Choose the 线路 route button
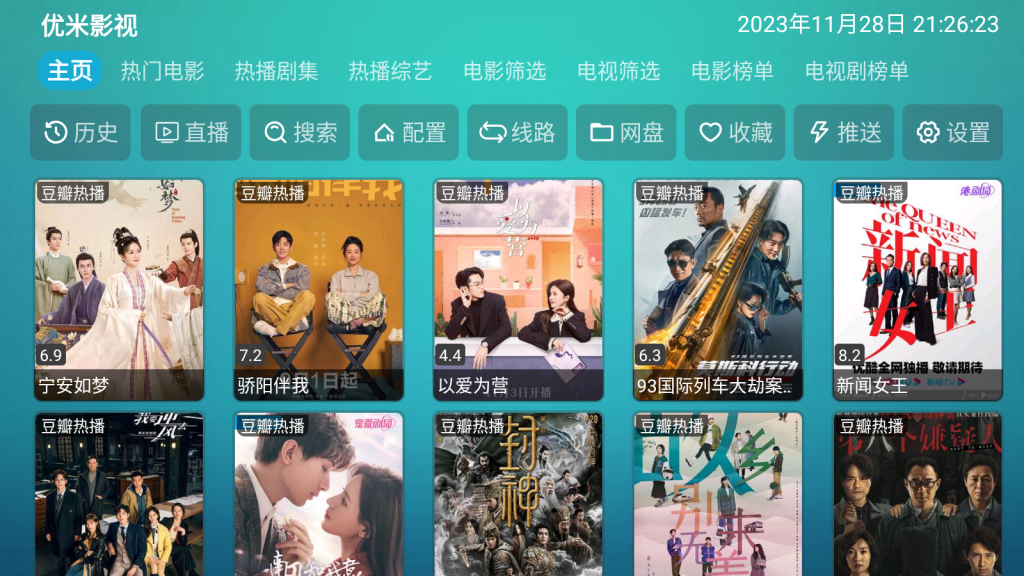The width and height of the screenshot is (1024, 576). tap(517, 132)
